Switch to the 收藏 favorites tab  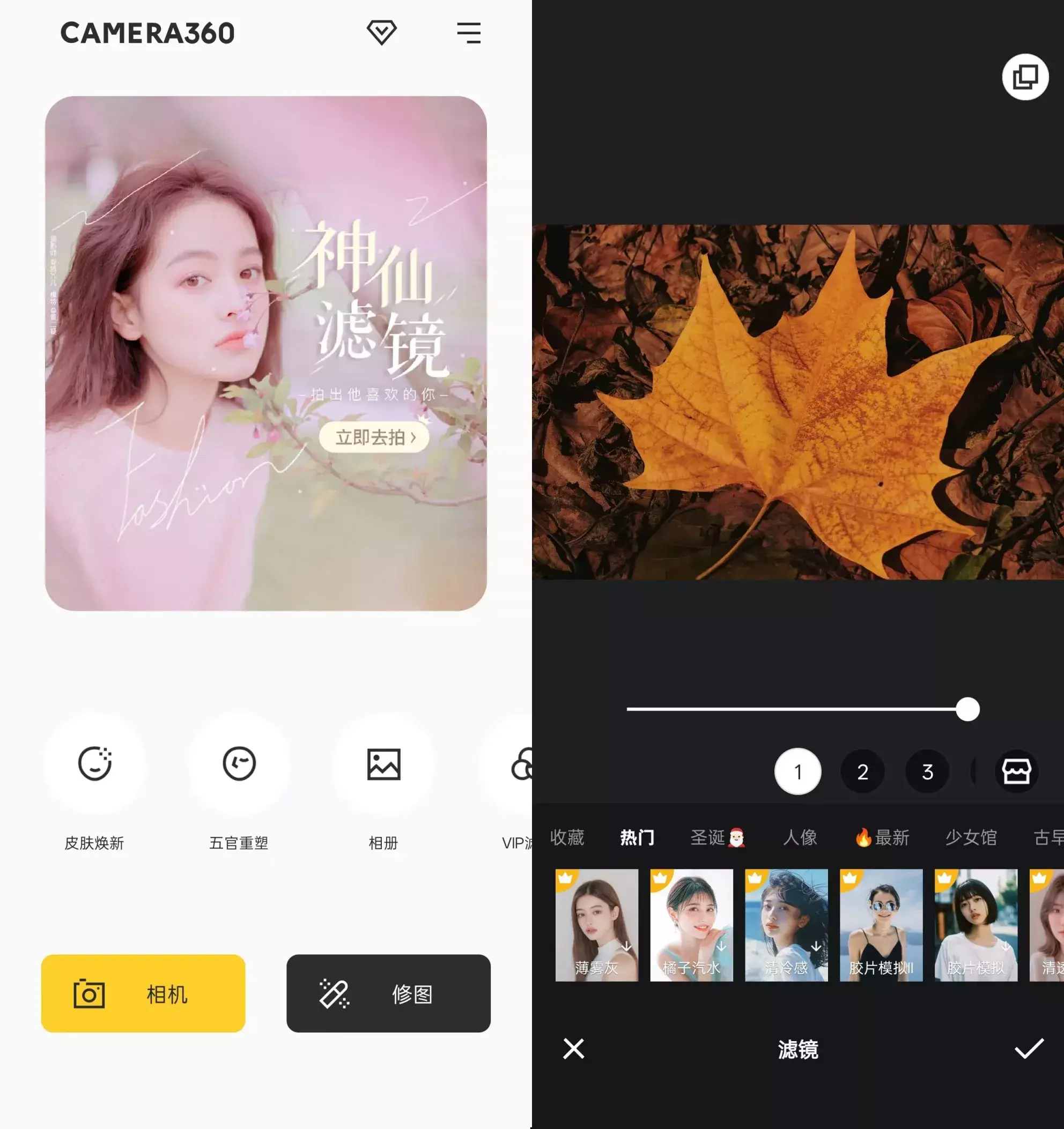(567, 837)
